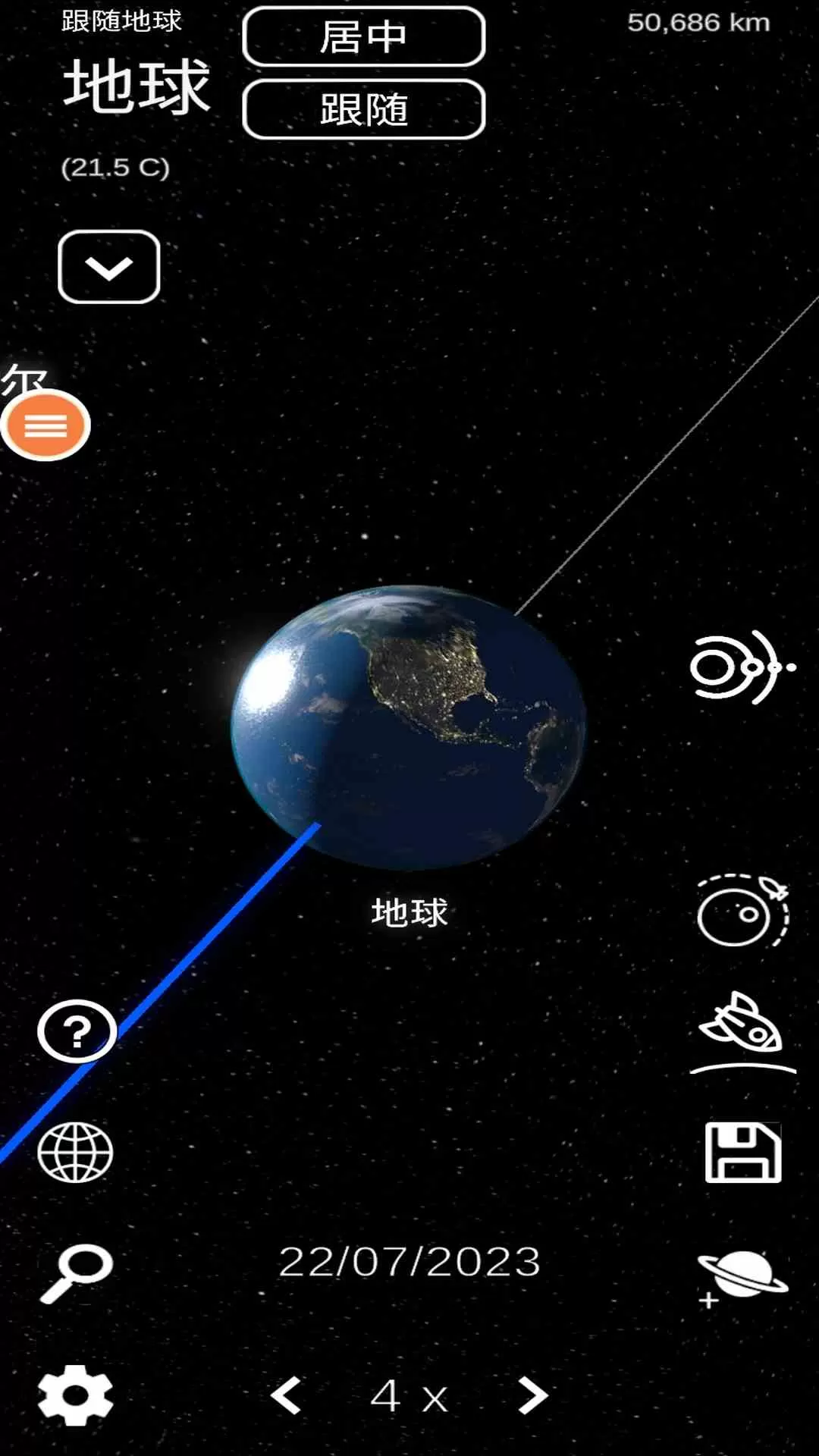Decrease the time speed with left arrow
Image resolution: width=819 pixels, height=1456 pixels.
coord(287,1395)
